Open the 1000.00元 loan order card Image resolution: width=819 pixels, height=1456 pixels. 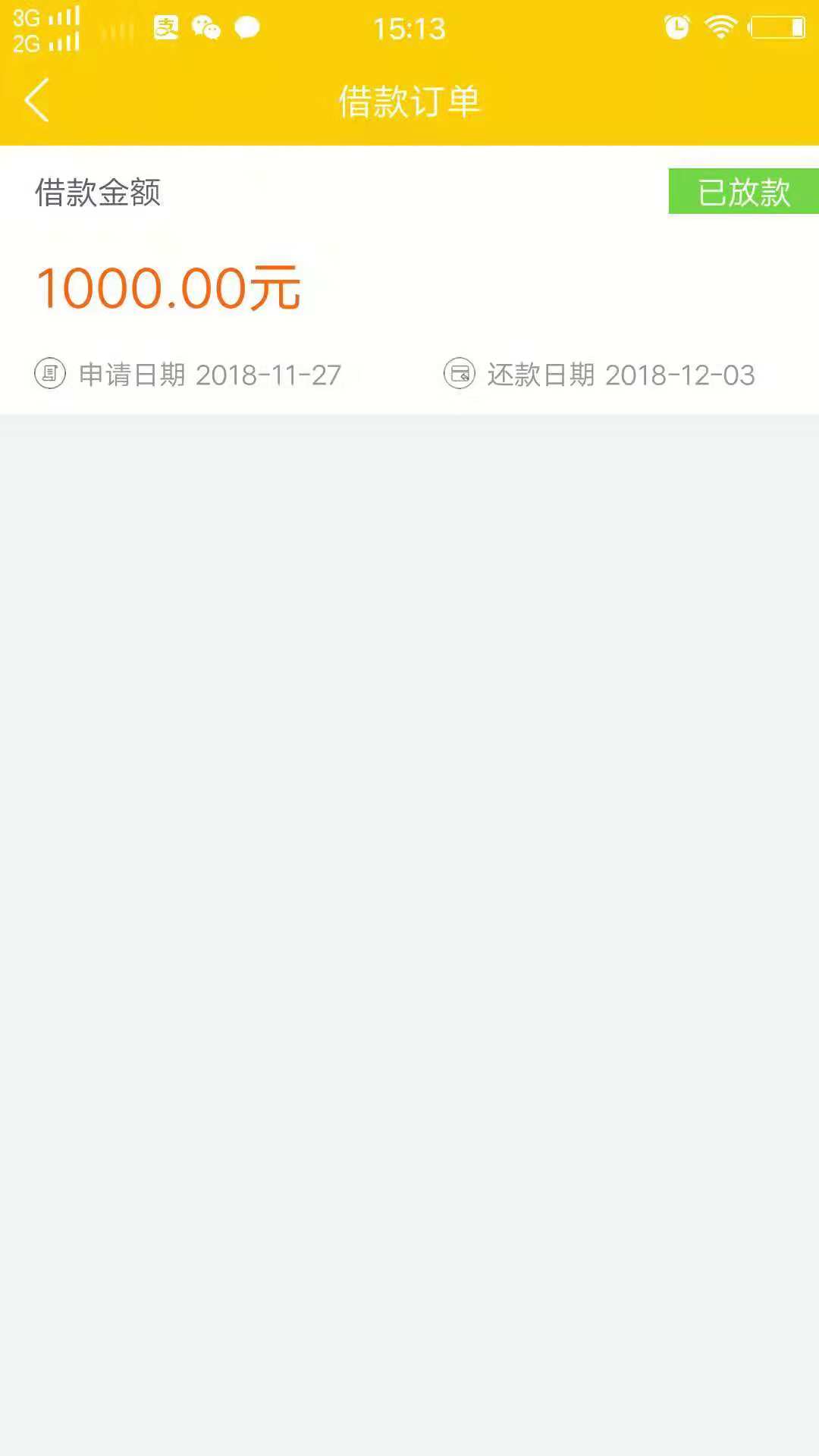click(409, 280)
